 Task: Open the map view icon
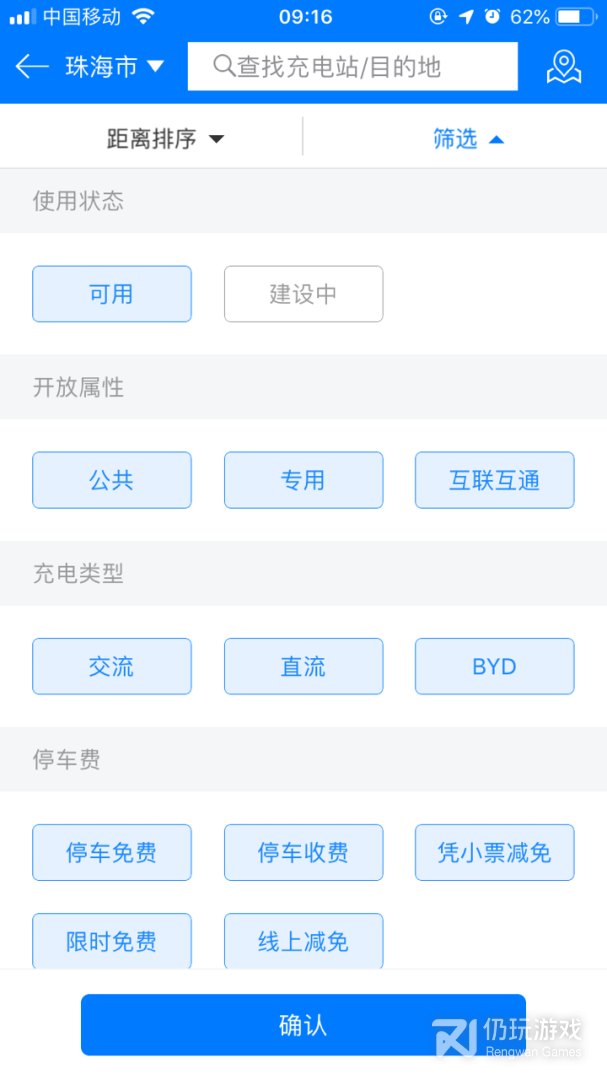564,67
